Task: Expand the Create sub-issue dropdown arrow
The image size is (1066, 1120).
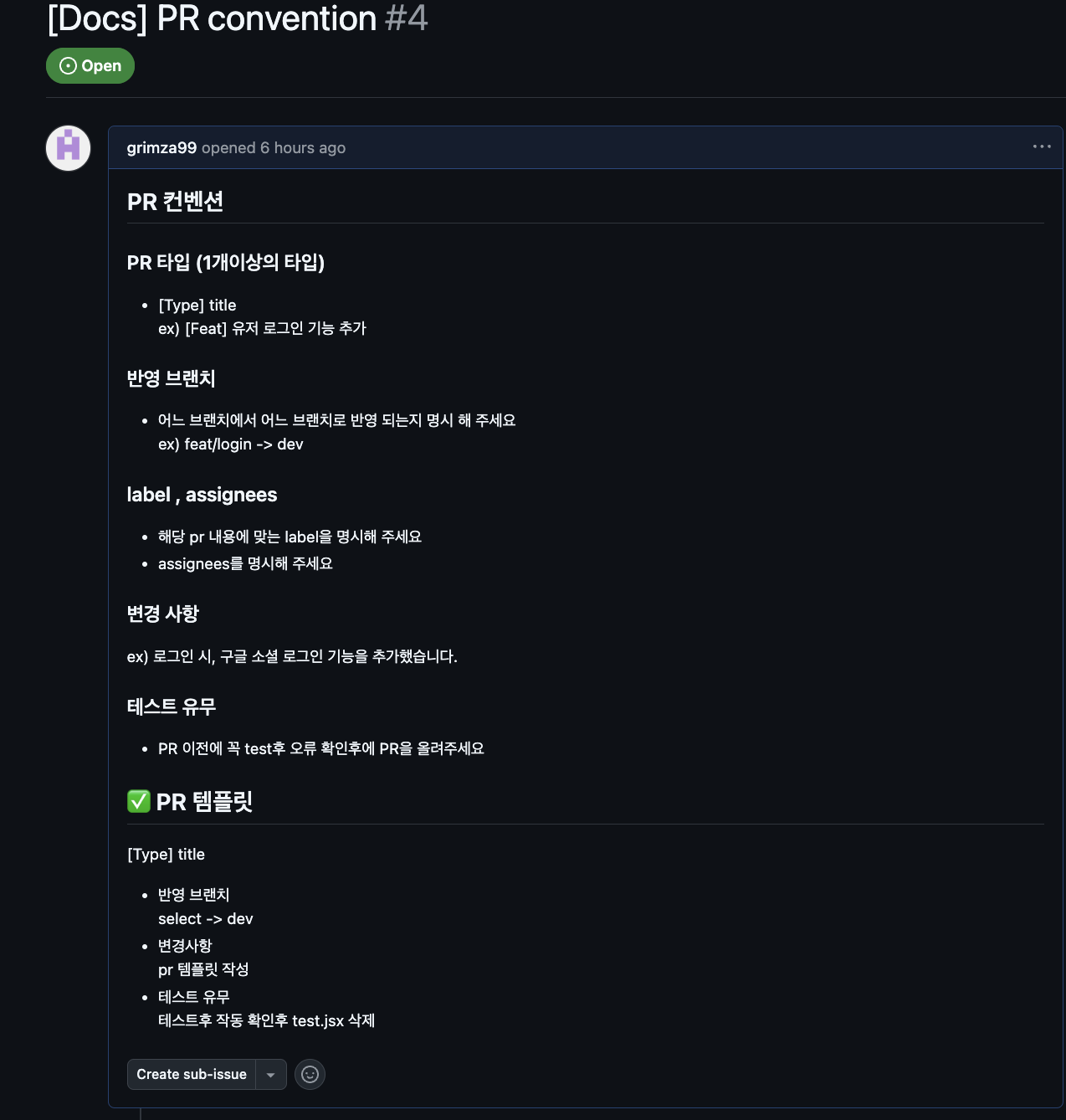Action: 270,1074
